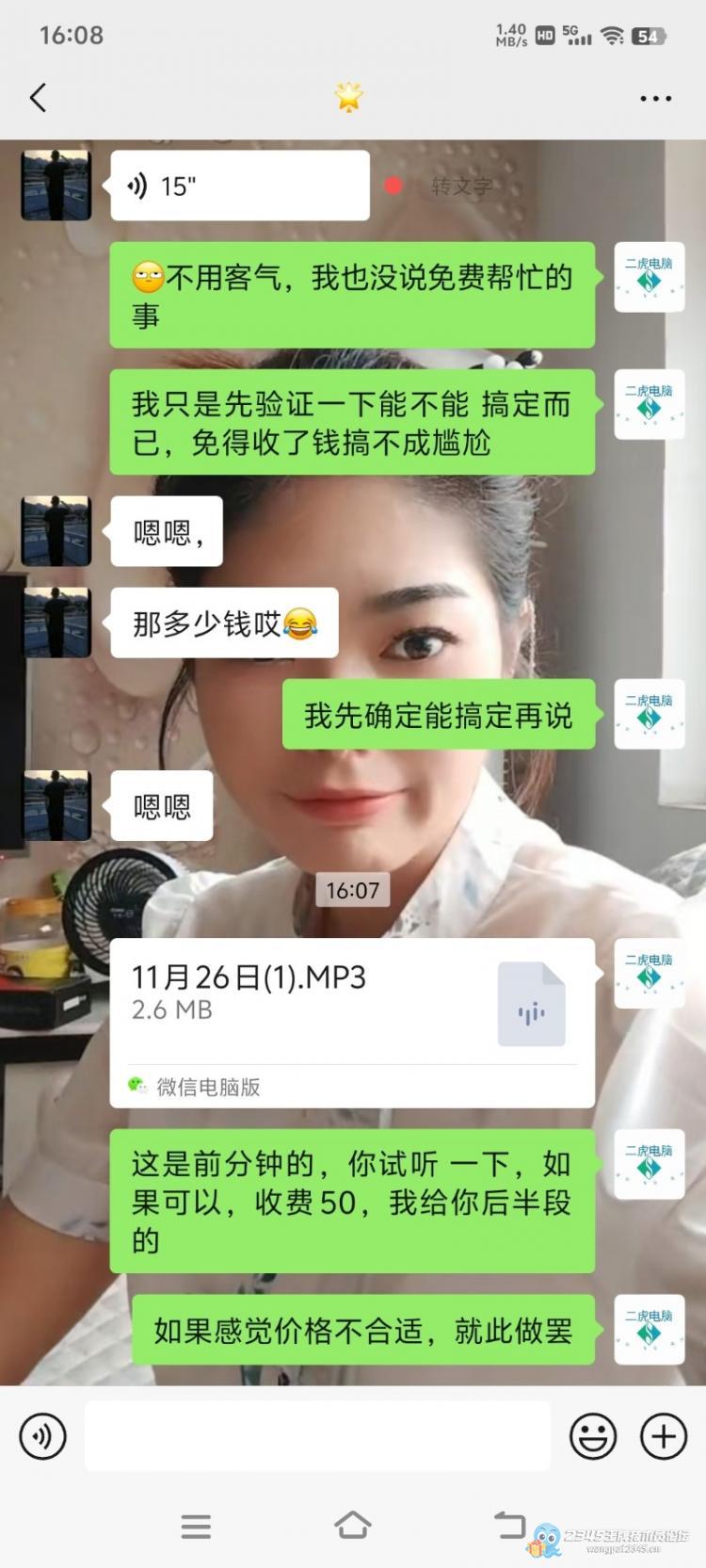This screenshot has width=706, height=1568.
Task: Open the chat overflow menu
Action: [655, 98]
